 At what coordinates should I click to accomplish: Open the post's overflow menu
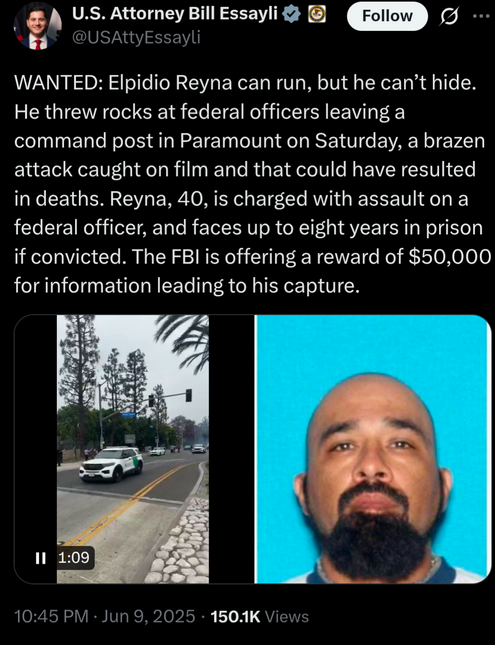coord(480,17)
